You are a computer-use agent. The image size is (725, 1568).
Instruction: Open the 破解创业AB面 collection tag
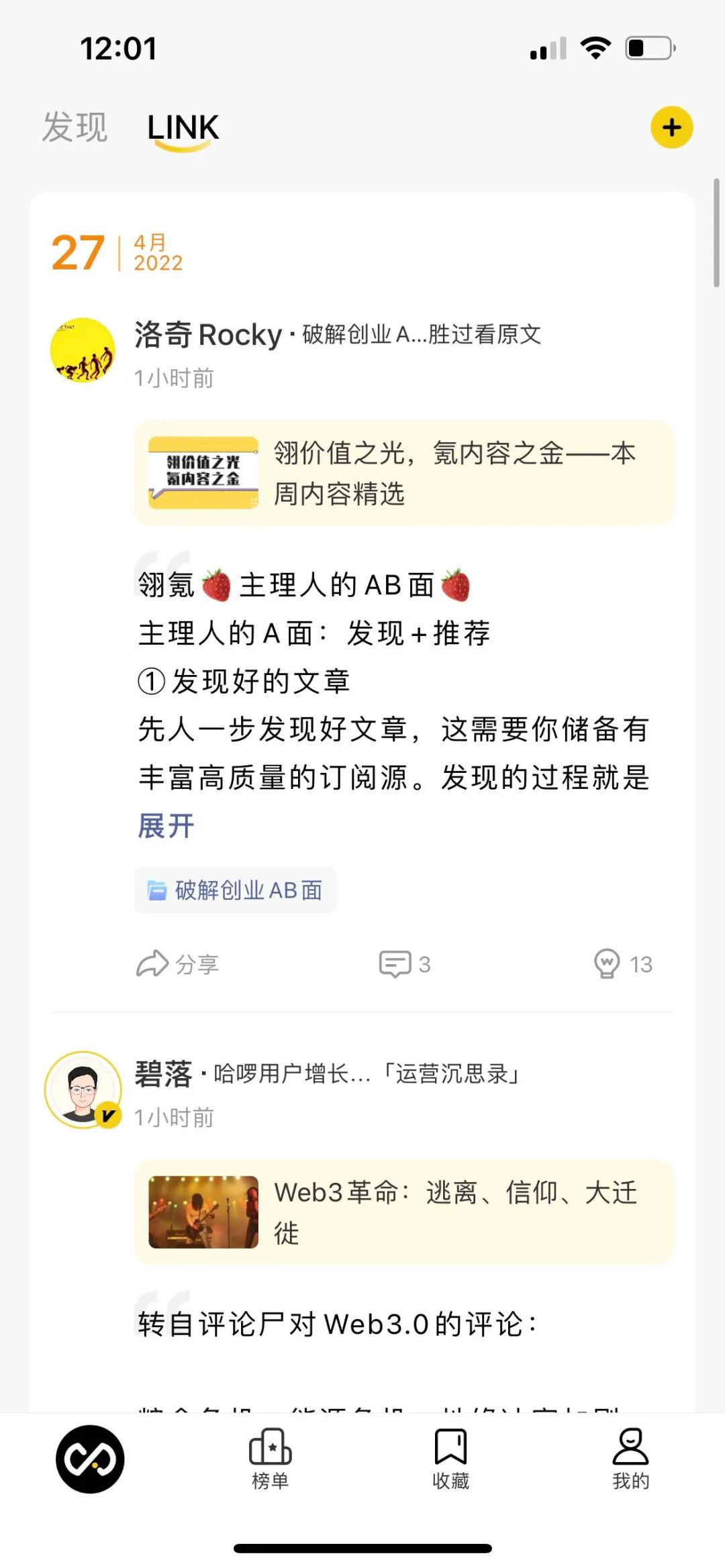click(x=236, y=890)
